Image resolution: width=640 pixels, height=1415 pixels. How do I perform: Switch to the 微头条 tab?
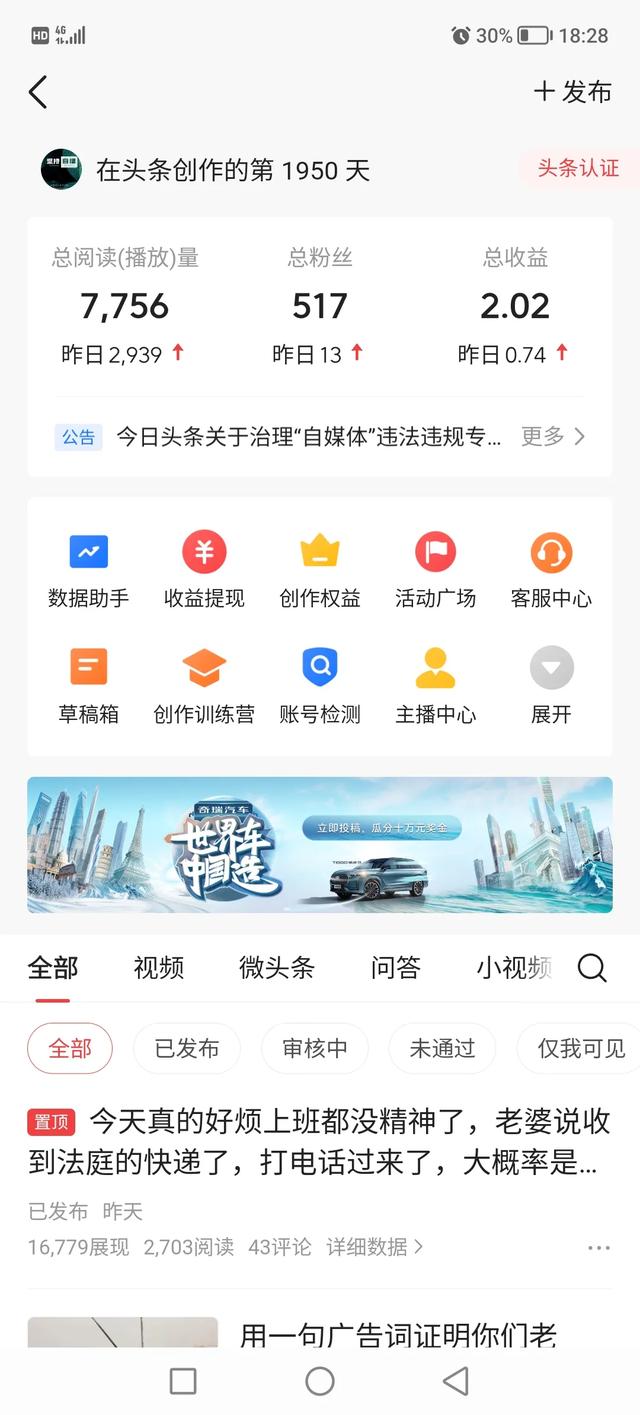coord(277,968)
